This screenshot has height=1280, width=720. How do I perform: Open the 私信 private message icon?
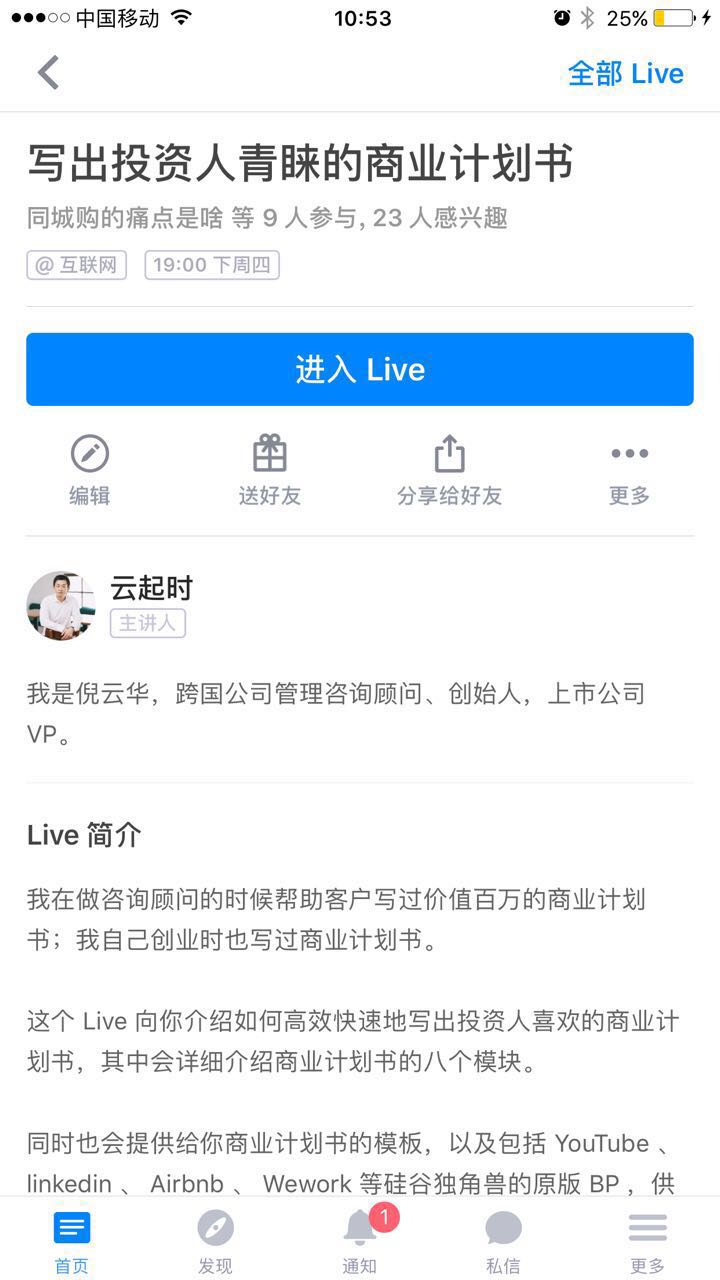pyautogui.click(x=503, y=1227)
